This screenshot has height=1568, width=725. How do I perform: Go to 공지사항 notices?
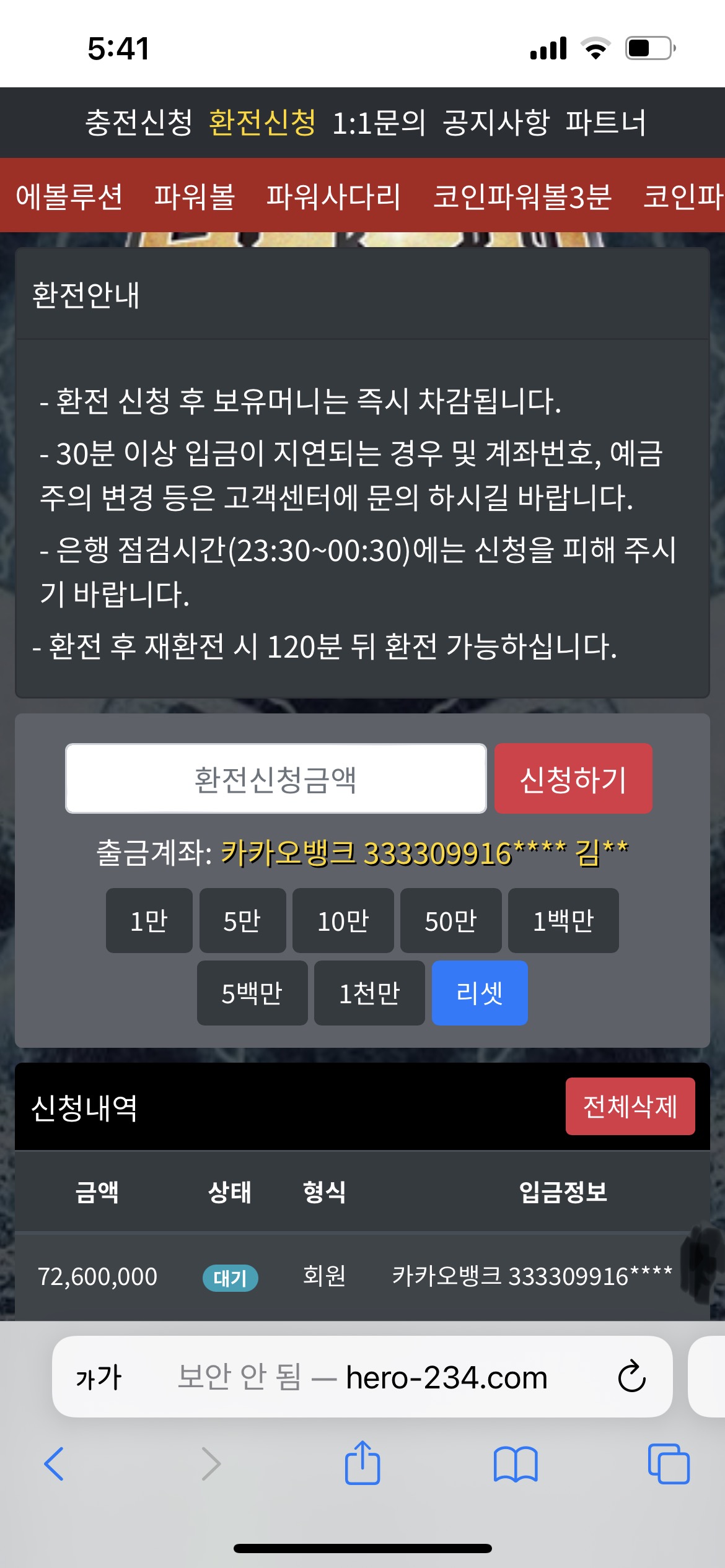click(x=496, y=123)
